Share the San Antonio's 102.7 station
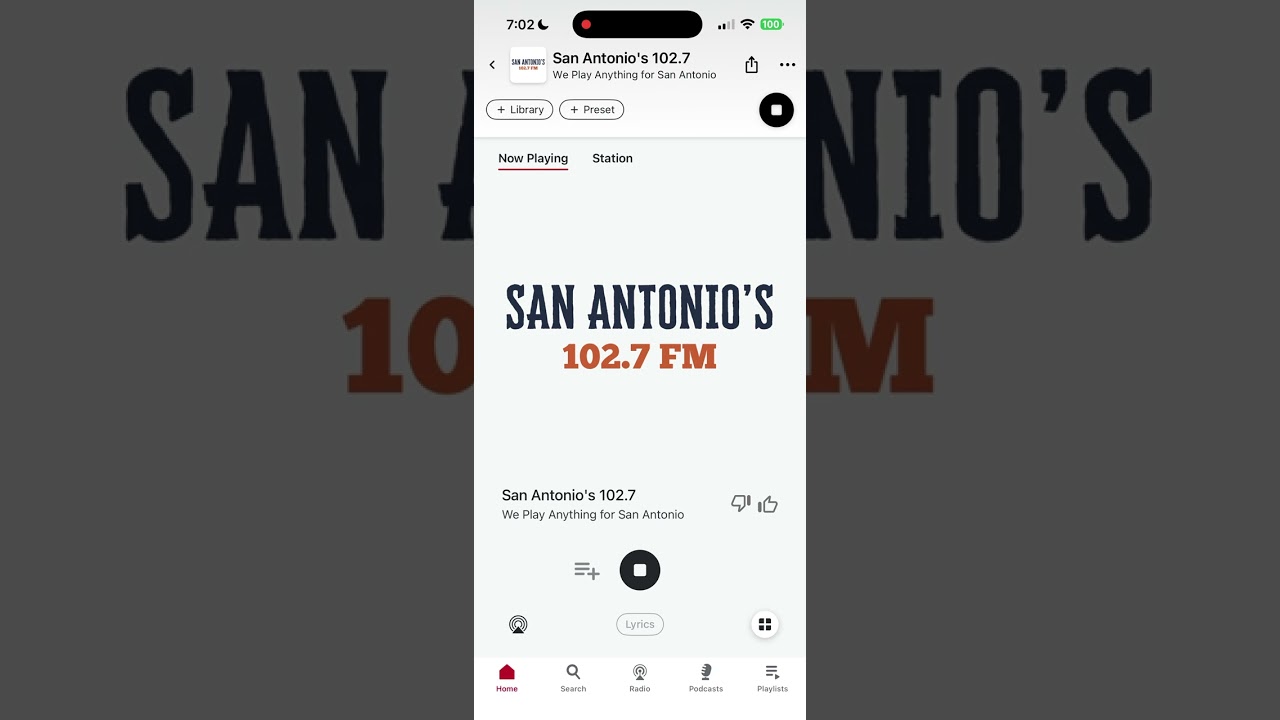 (751, 65)
